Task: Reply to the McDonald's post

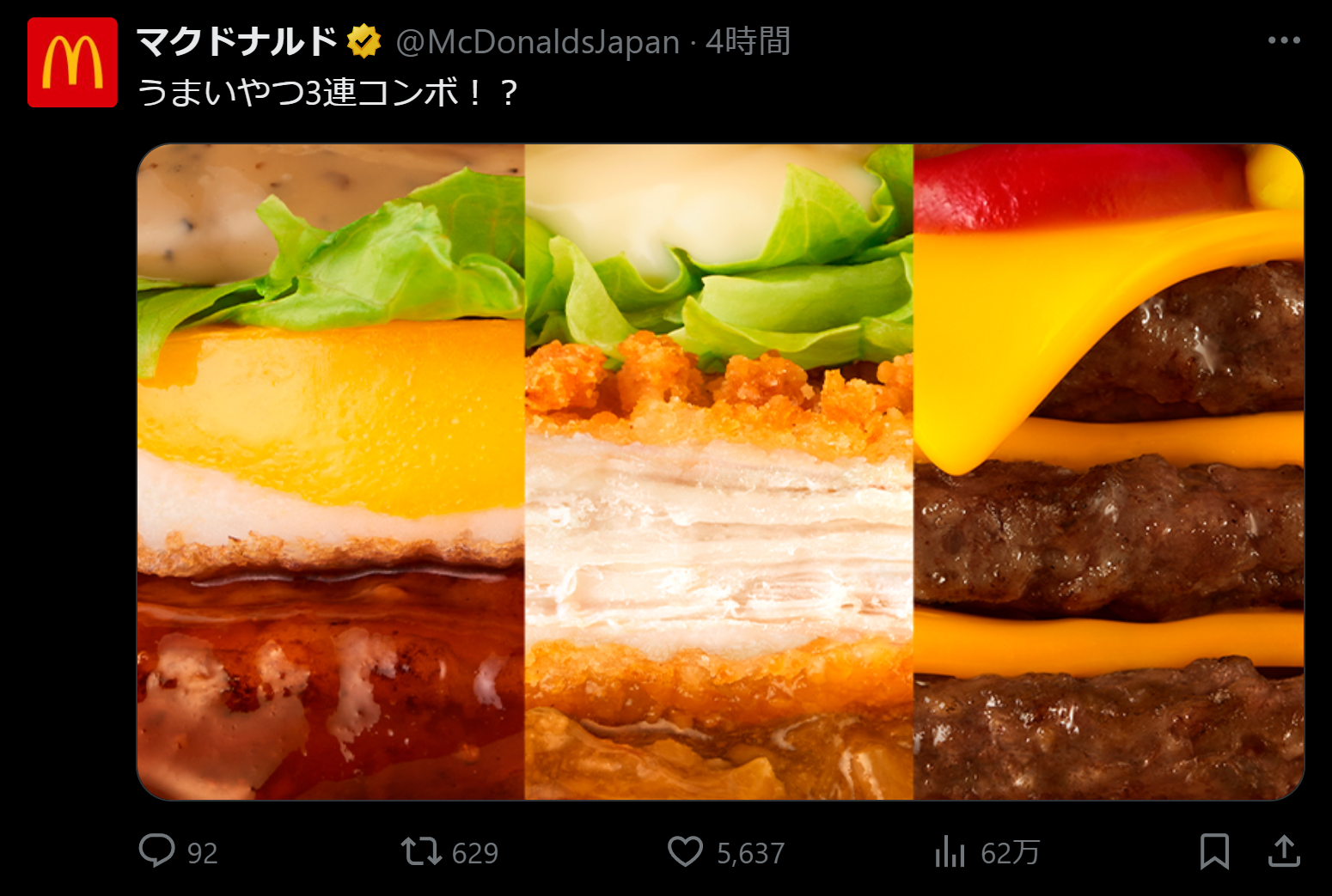Action: (x=157, y=851)
